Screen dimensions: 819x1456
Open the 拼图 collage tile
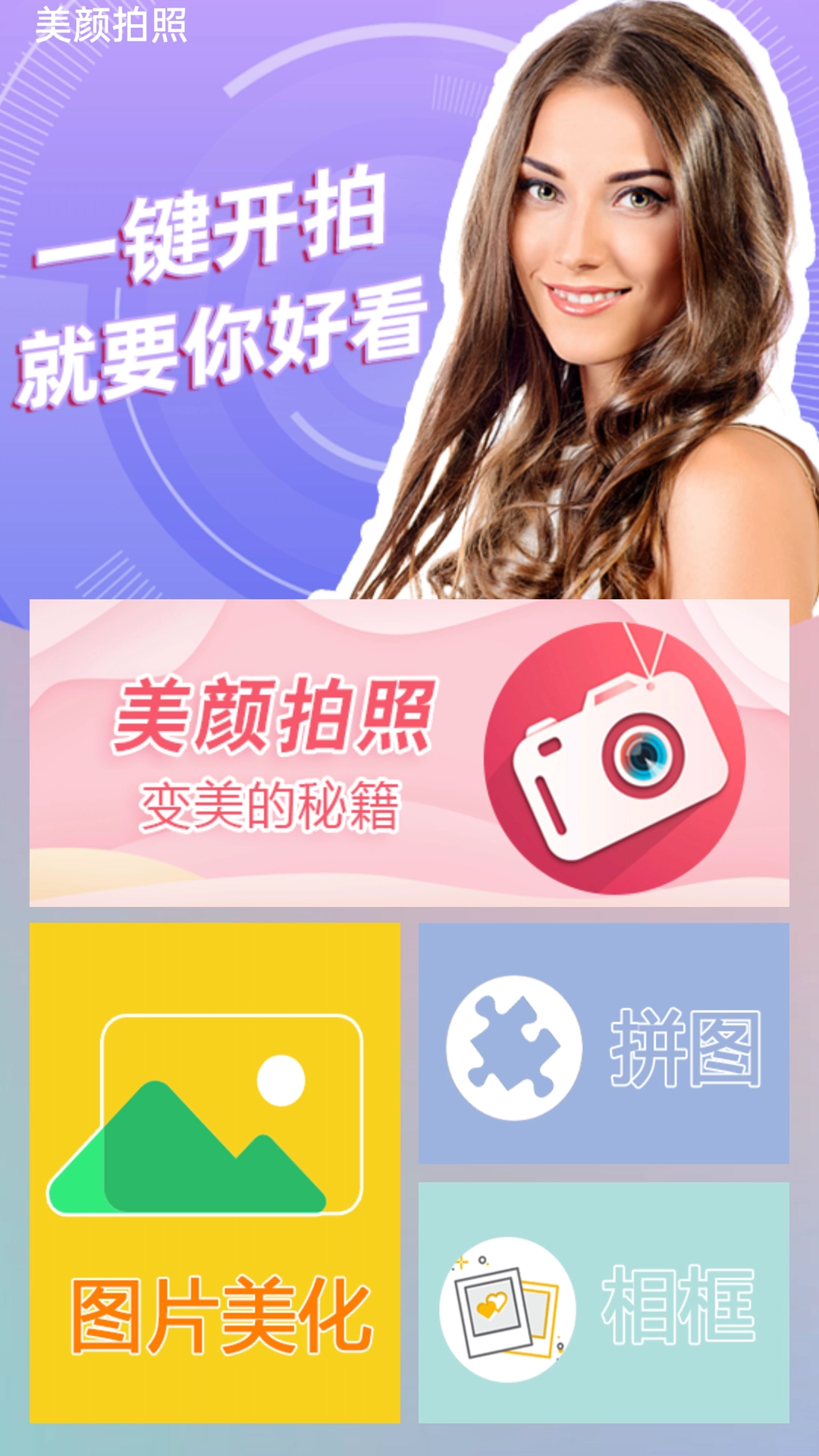click(x=604, y=1043)
